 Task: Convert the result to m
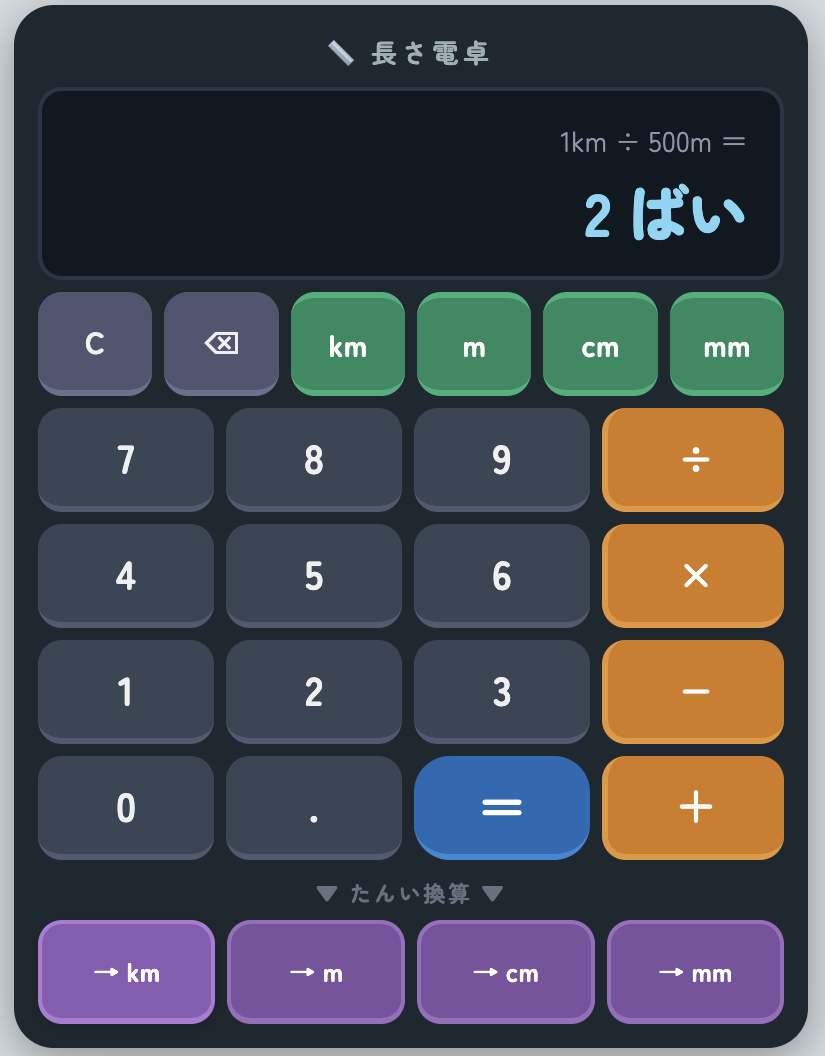pos(316,972)
